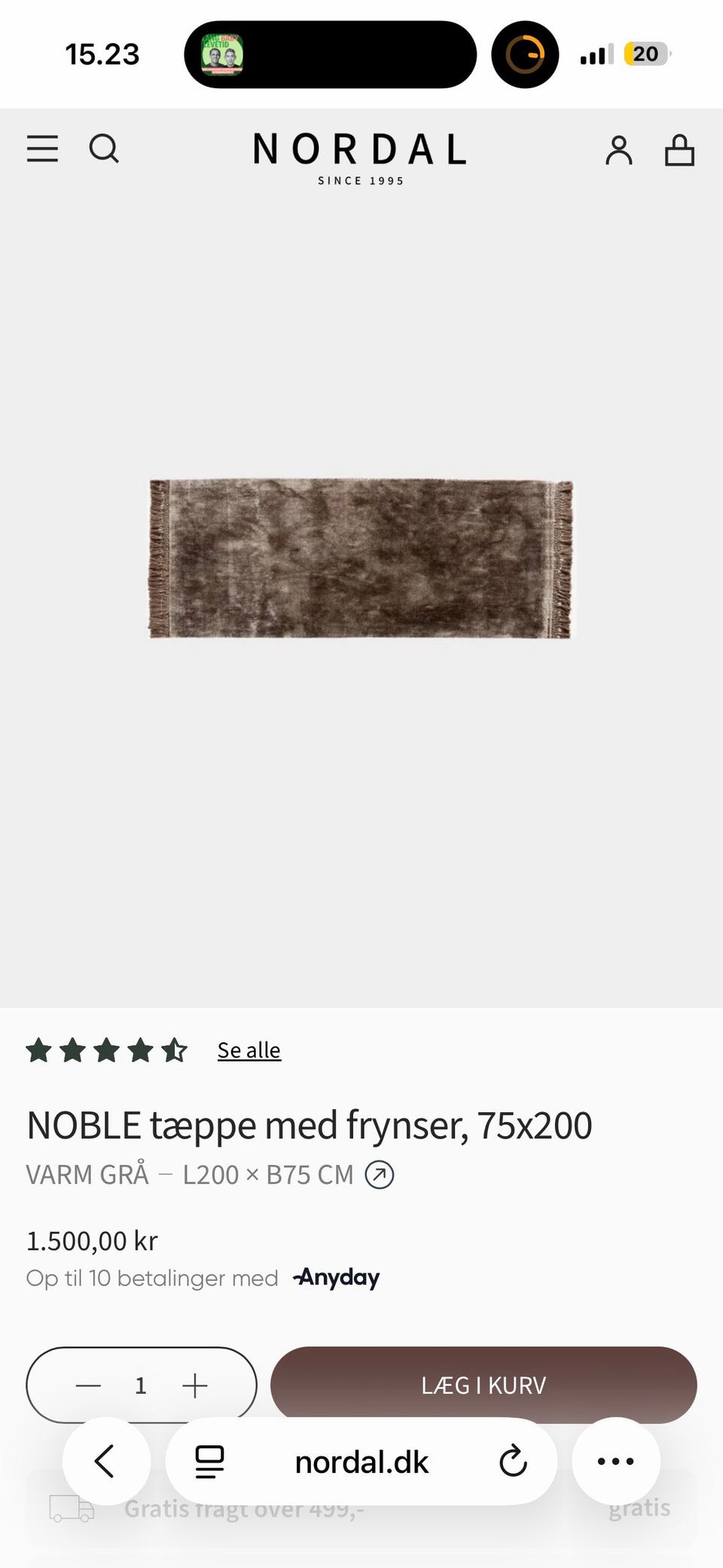Viewport: 723px width, 1568px height.
Task: Open the browser tabs overview
Action: pyautogui.click(x=210, y=1462)
